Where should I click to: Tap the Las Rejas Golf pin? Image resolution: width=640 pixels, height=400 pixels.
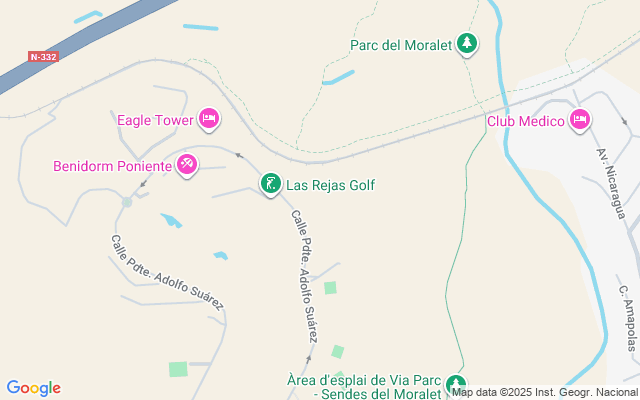click(x=270, y=184)
